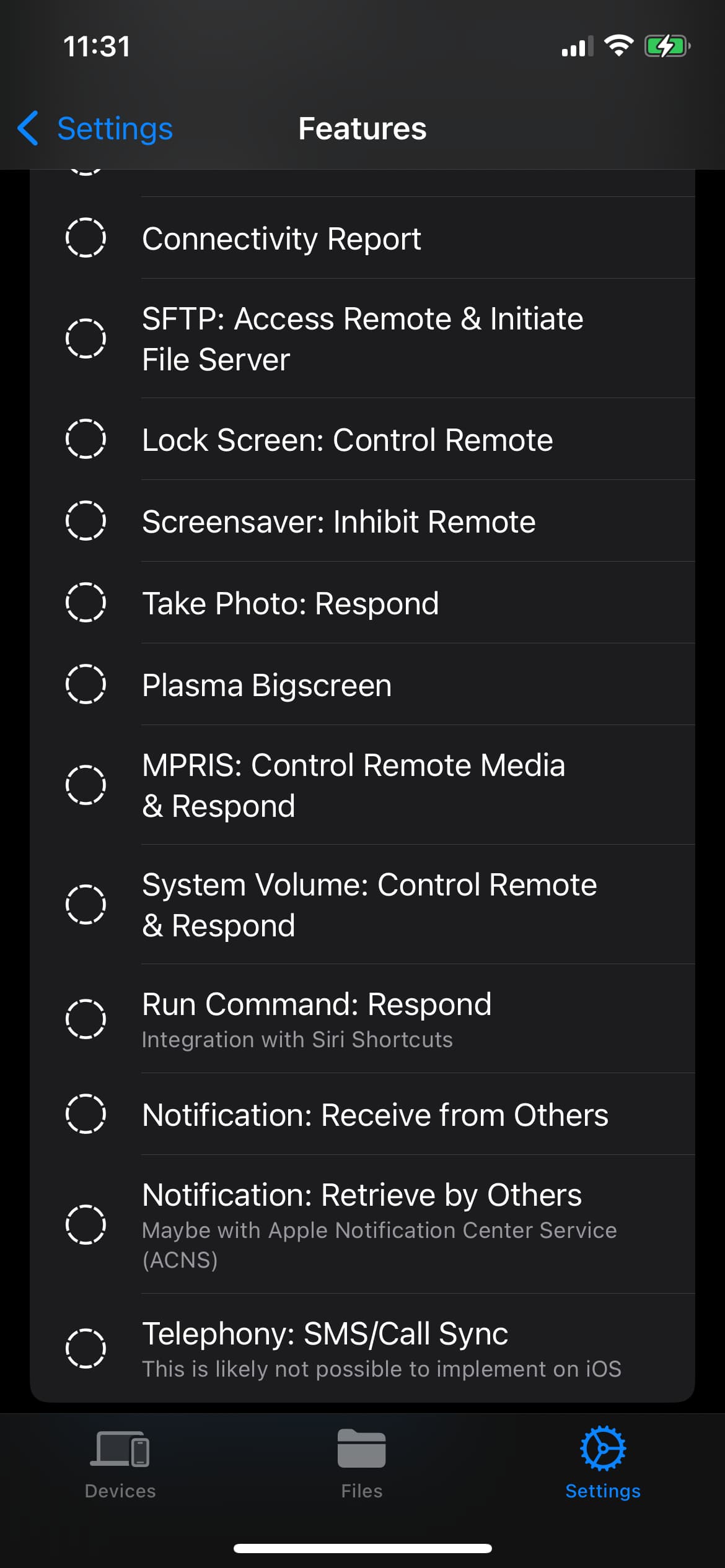The height and width of the screenshot is (1568, 725).
Task: Open System Volume: Control Remote & Respond
Action: (x=362, y=905)
